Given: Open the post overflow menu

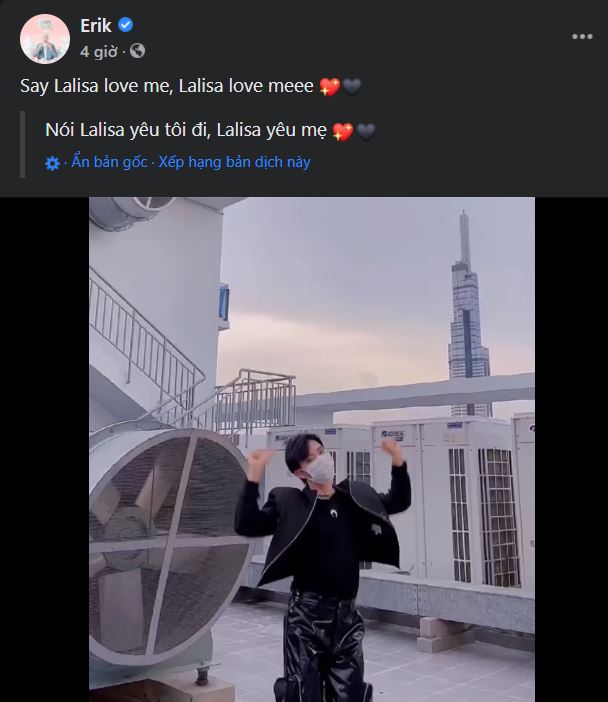Looking at the screenshot, I should click(582, 37).
